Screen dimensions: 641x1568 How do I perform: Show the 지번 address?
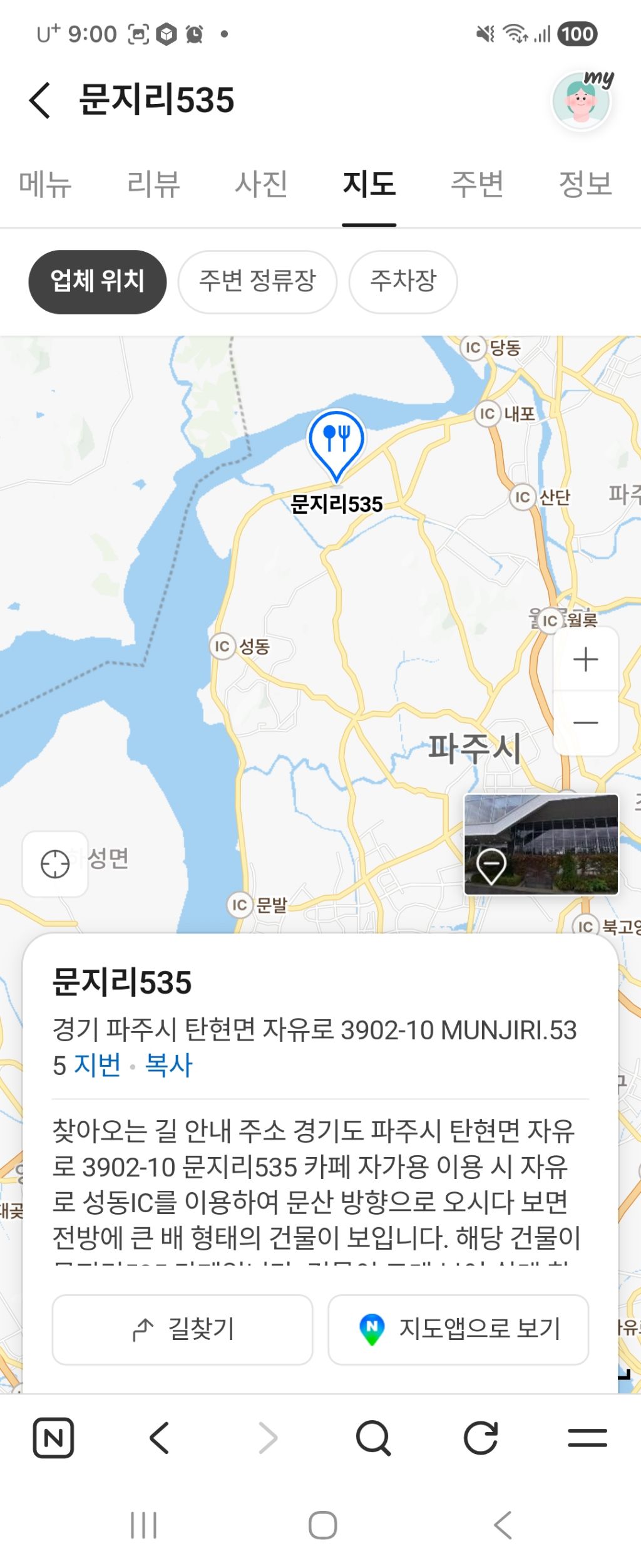pyautogui.click(x=97, y=1064)
